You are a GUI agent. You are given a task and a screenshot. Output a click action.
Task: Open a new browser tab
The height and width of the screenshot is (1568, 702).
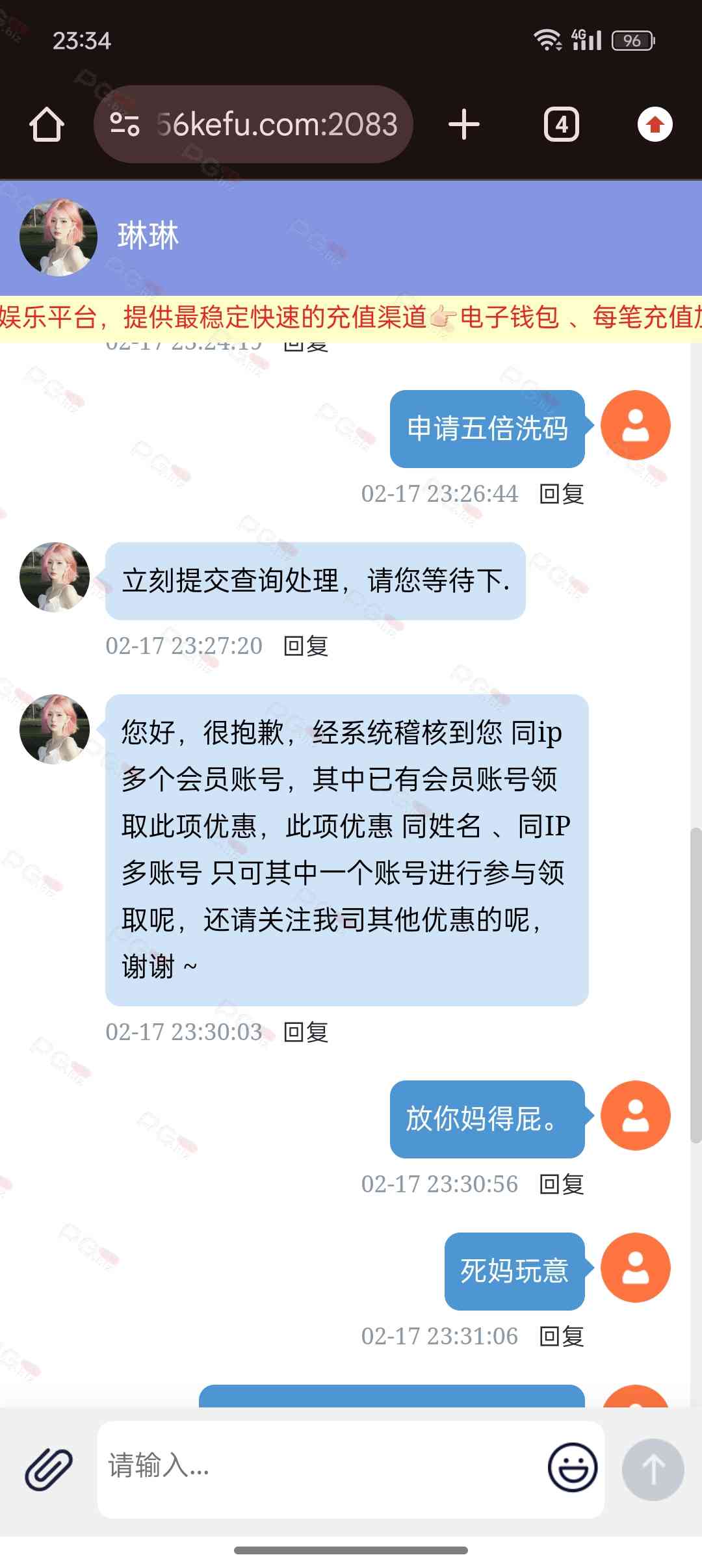pyautogui.click(x=464, y=124)
